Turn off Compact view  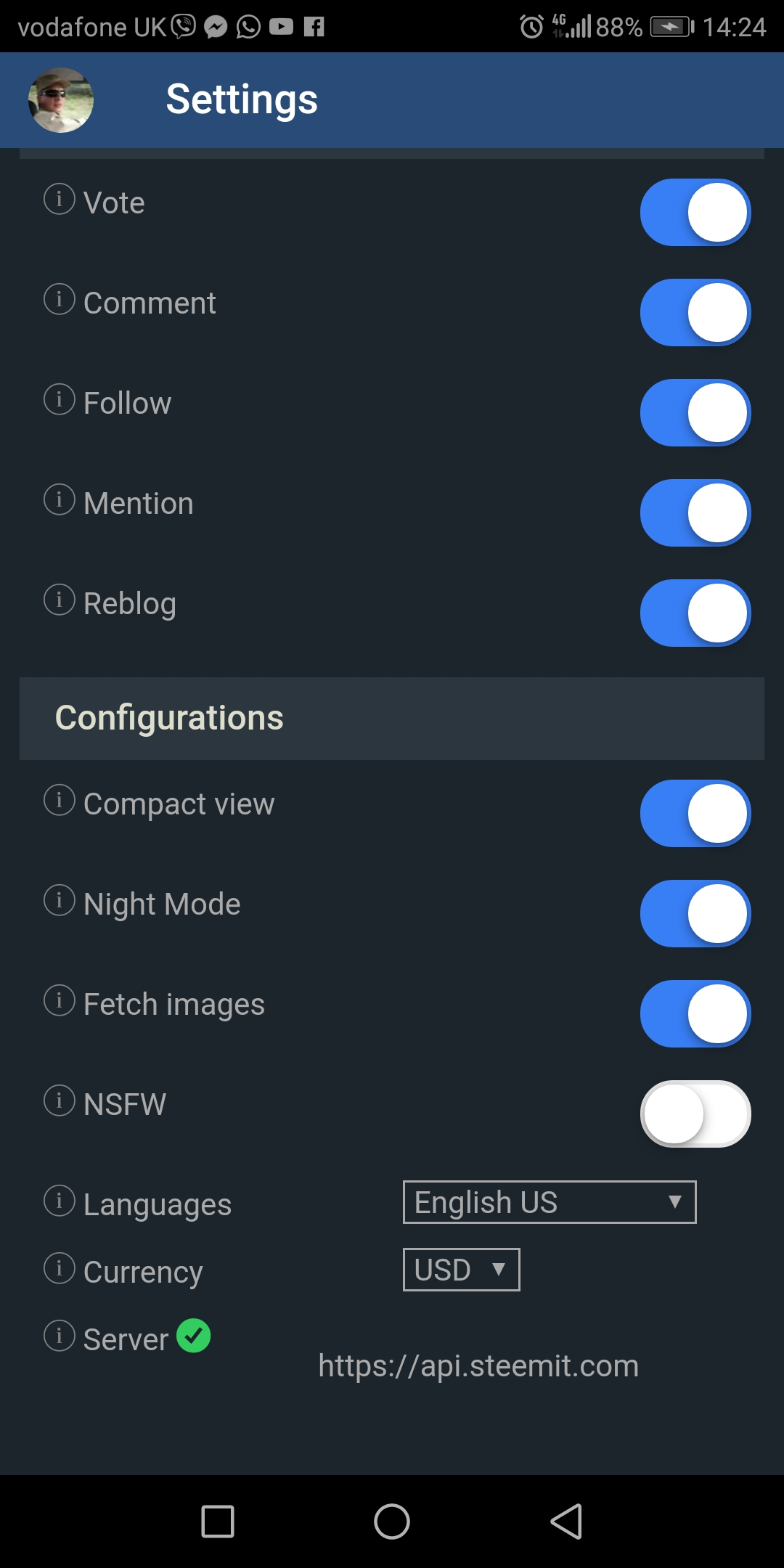pos(695,814)
